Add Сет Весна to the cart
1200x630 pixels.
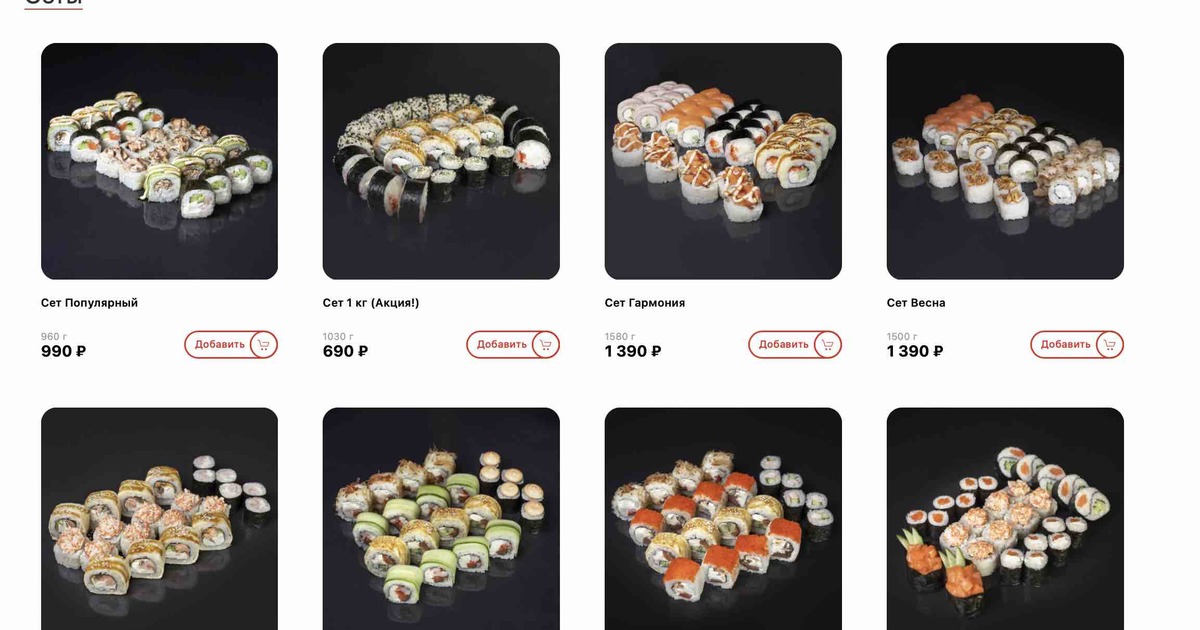(1076, 345)
